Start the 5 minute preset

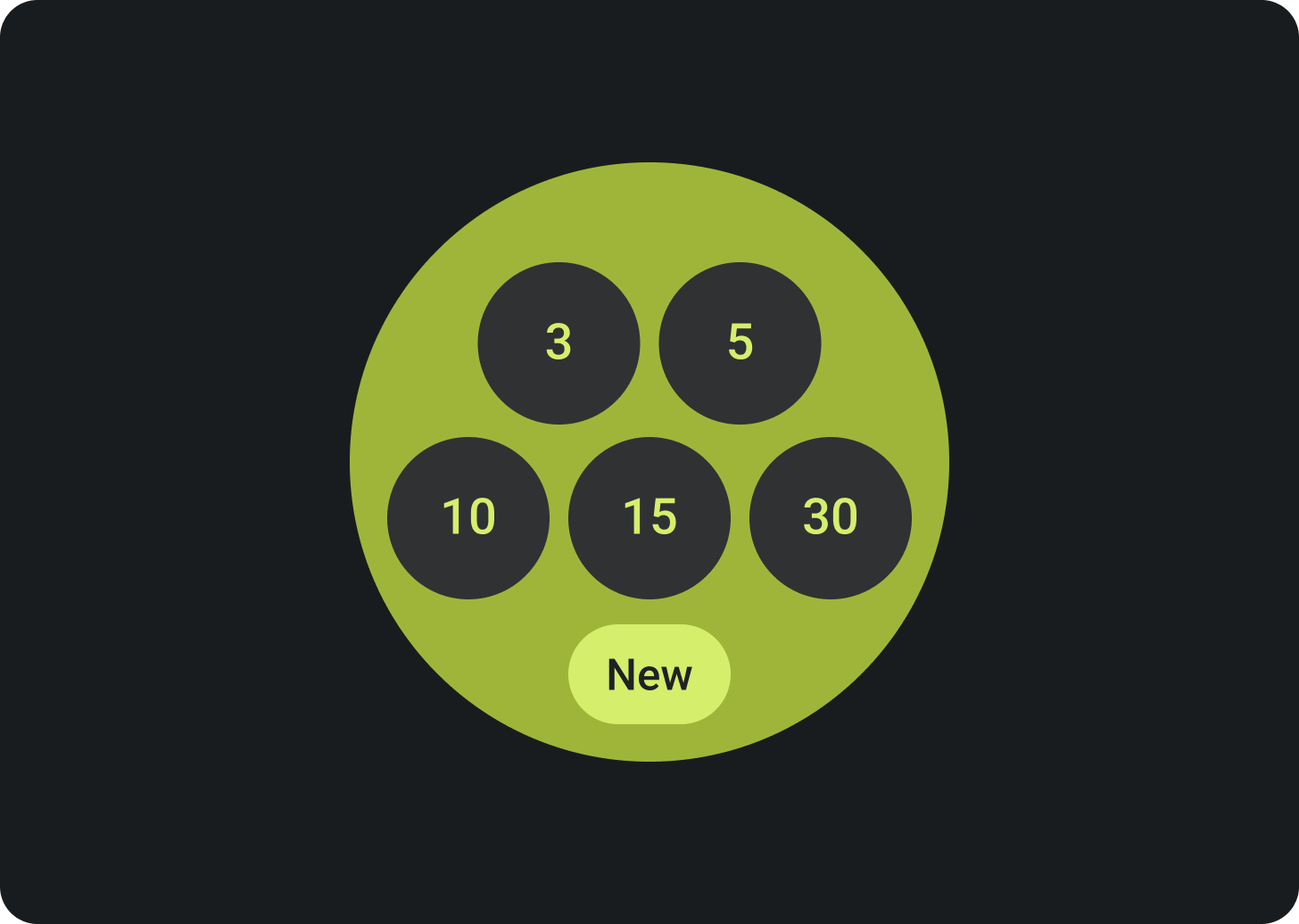tap(740, 342)
